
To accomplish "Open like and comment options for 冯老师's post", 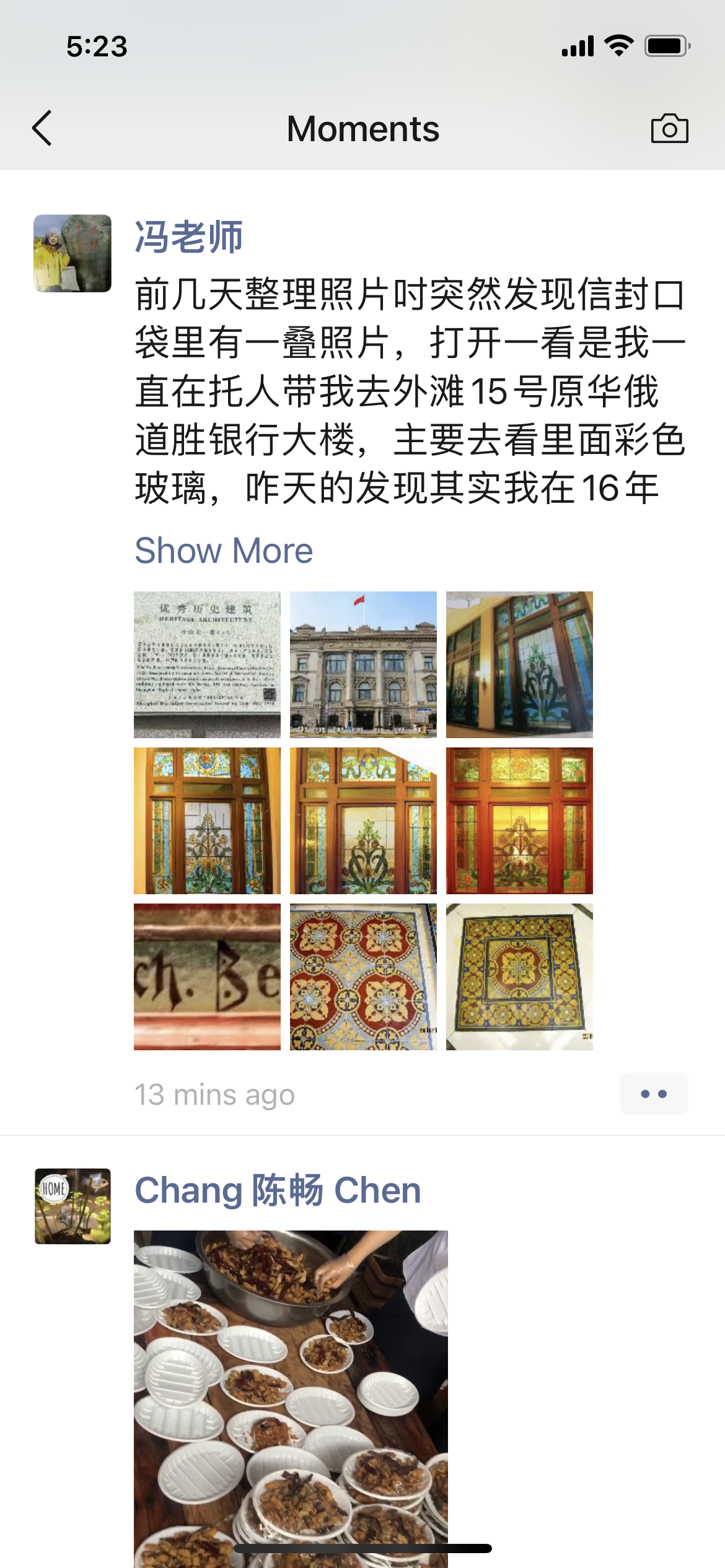I will [653, 1094].
